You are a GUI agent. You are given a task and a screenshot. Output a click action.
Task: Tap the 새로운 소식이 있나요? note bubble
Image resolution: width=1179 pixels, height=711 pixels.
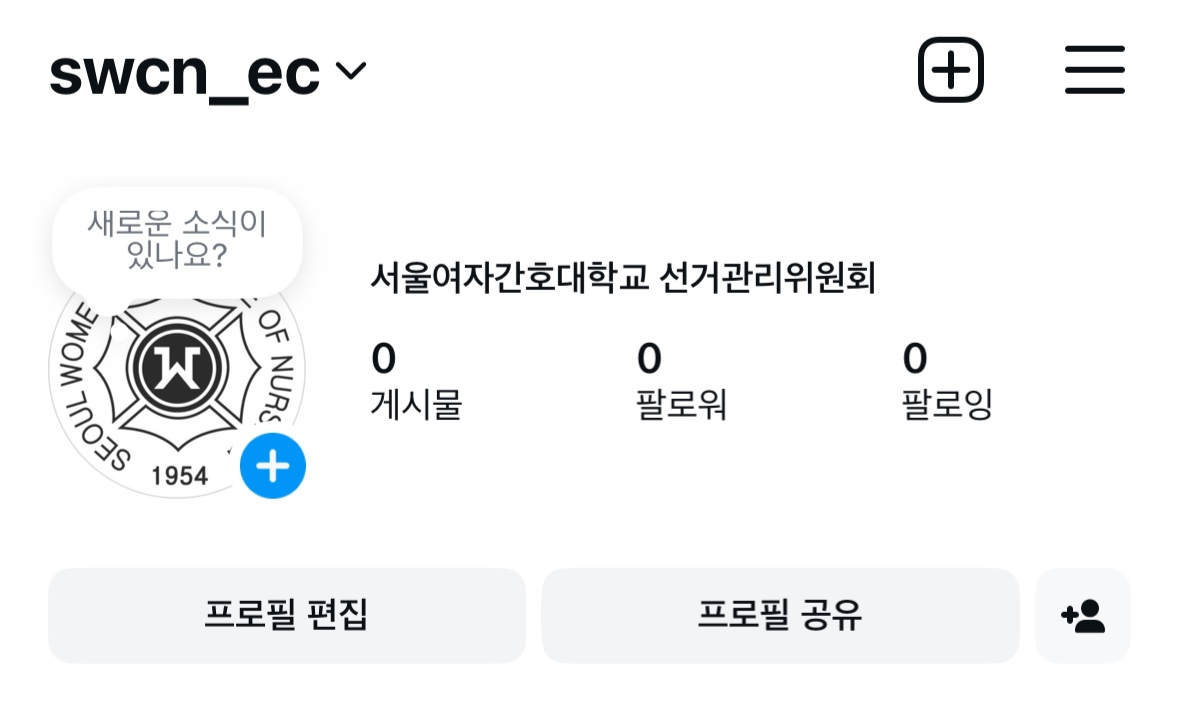click(x=177, y=238)
